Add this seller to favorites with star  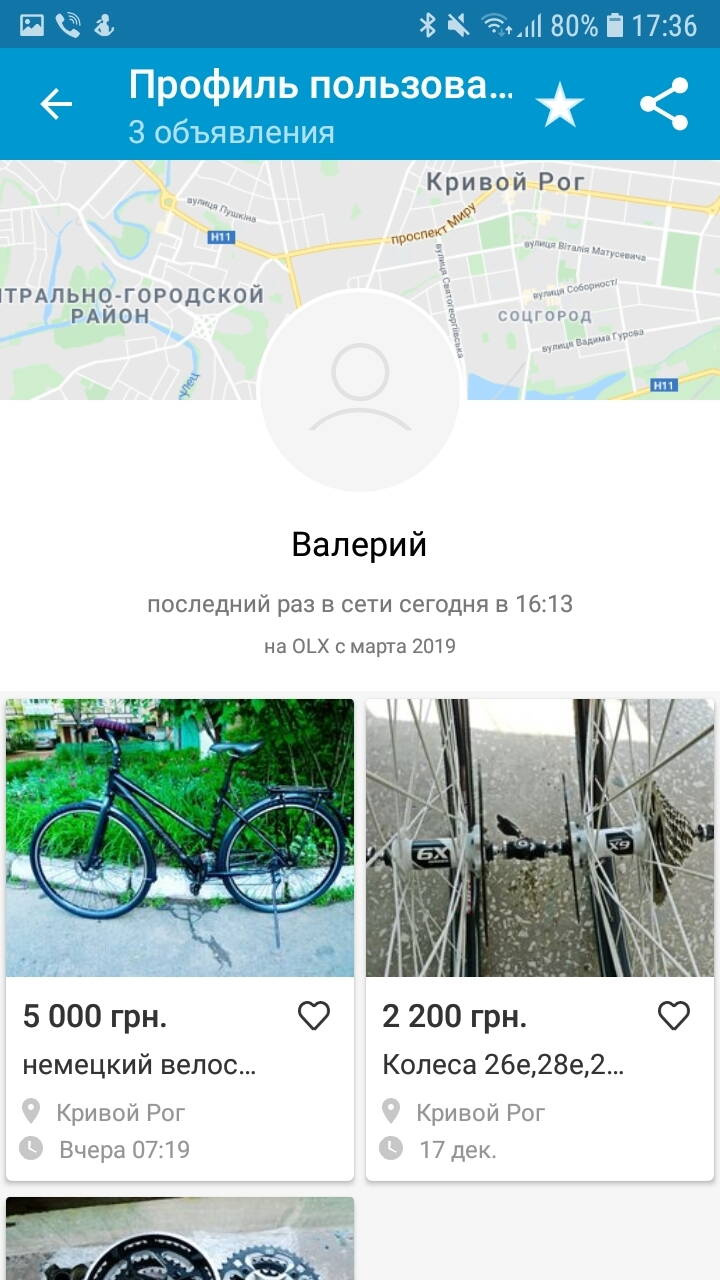pos(560,105)
